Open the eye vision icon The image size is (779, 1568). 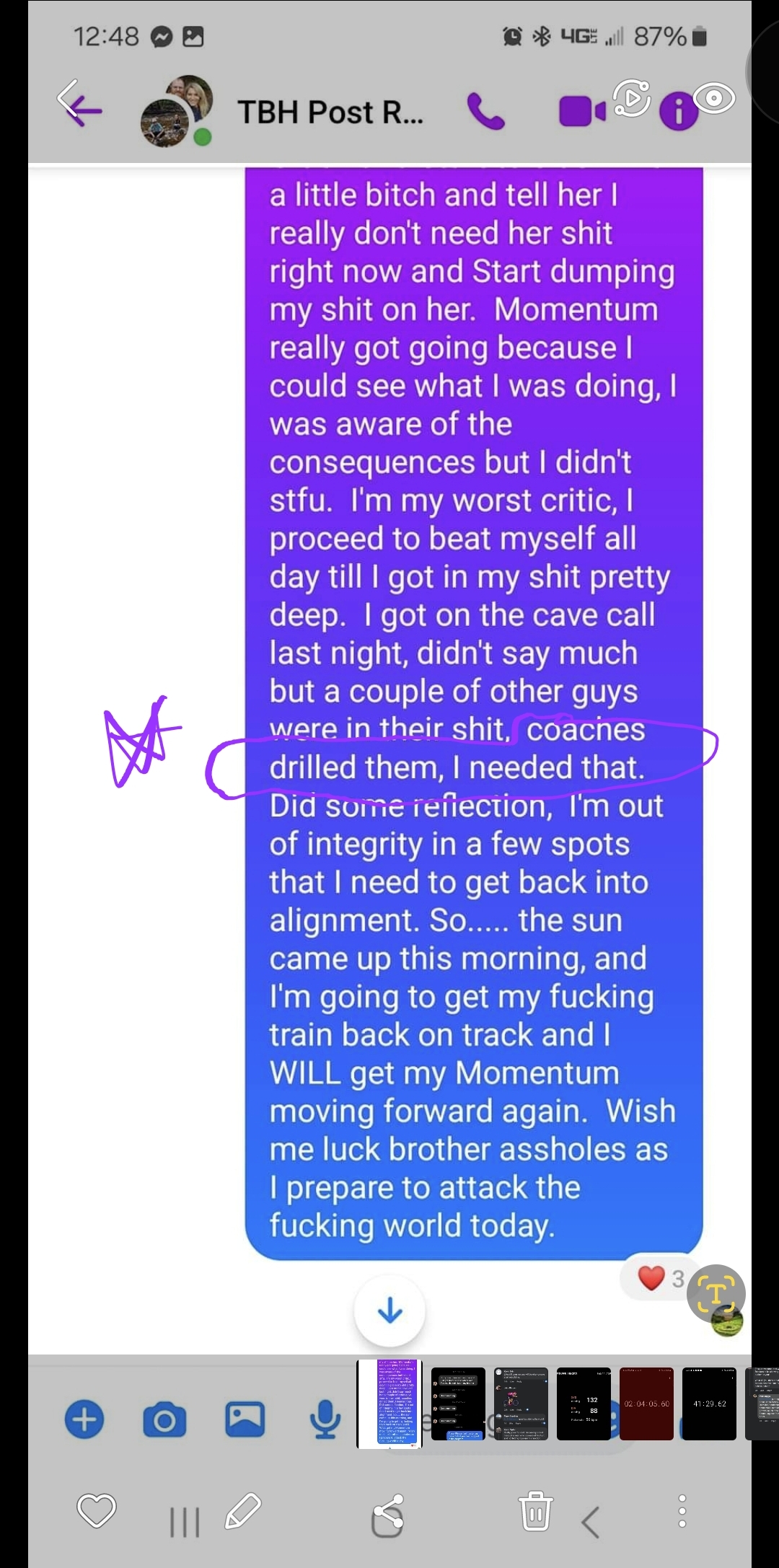click(x=714, y=98)
